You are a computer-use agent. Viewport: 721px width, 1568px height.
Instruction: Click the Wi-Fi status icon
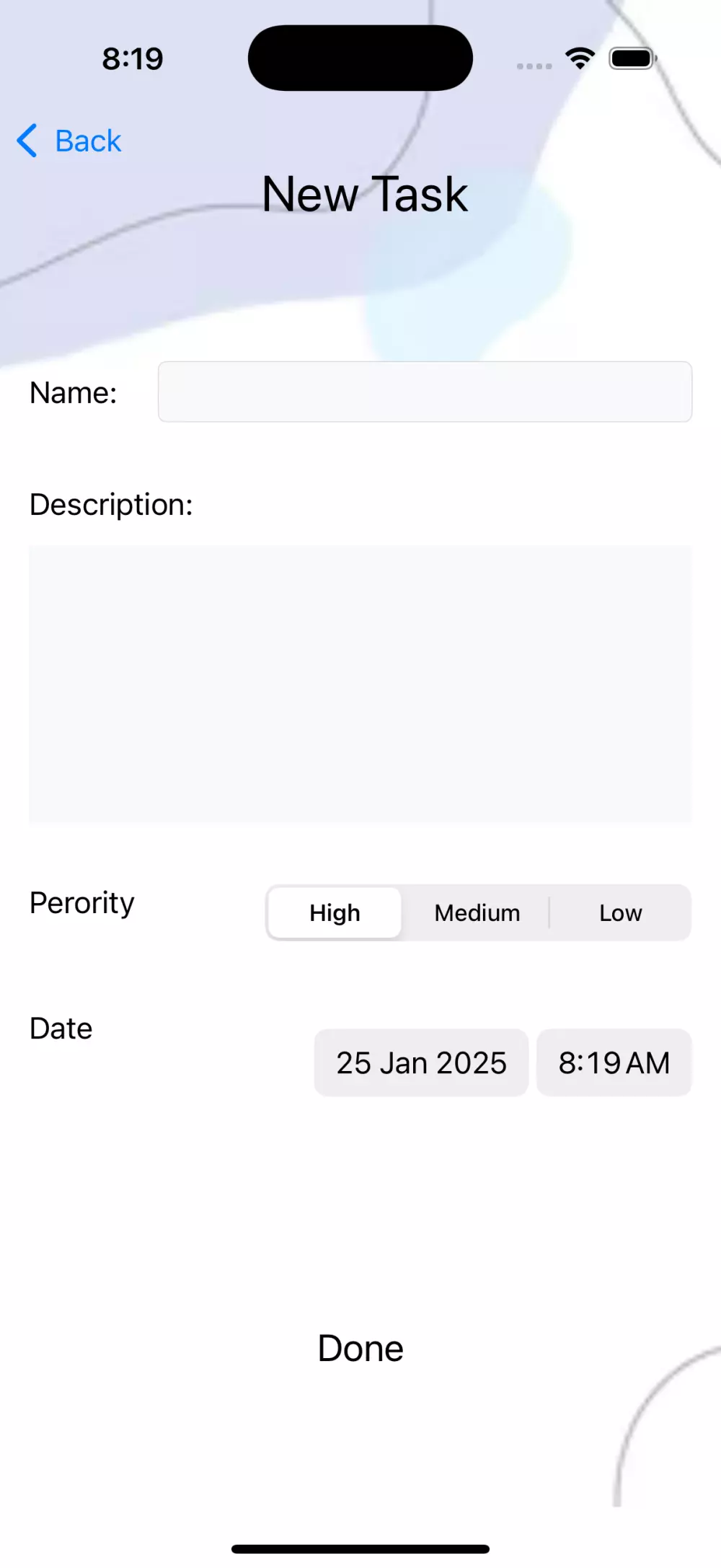click(x=579, y=58)
